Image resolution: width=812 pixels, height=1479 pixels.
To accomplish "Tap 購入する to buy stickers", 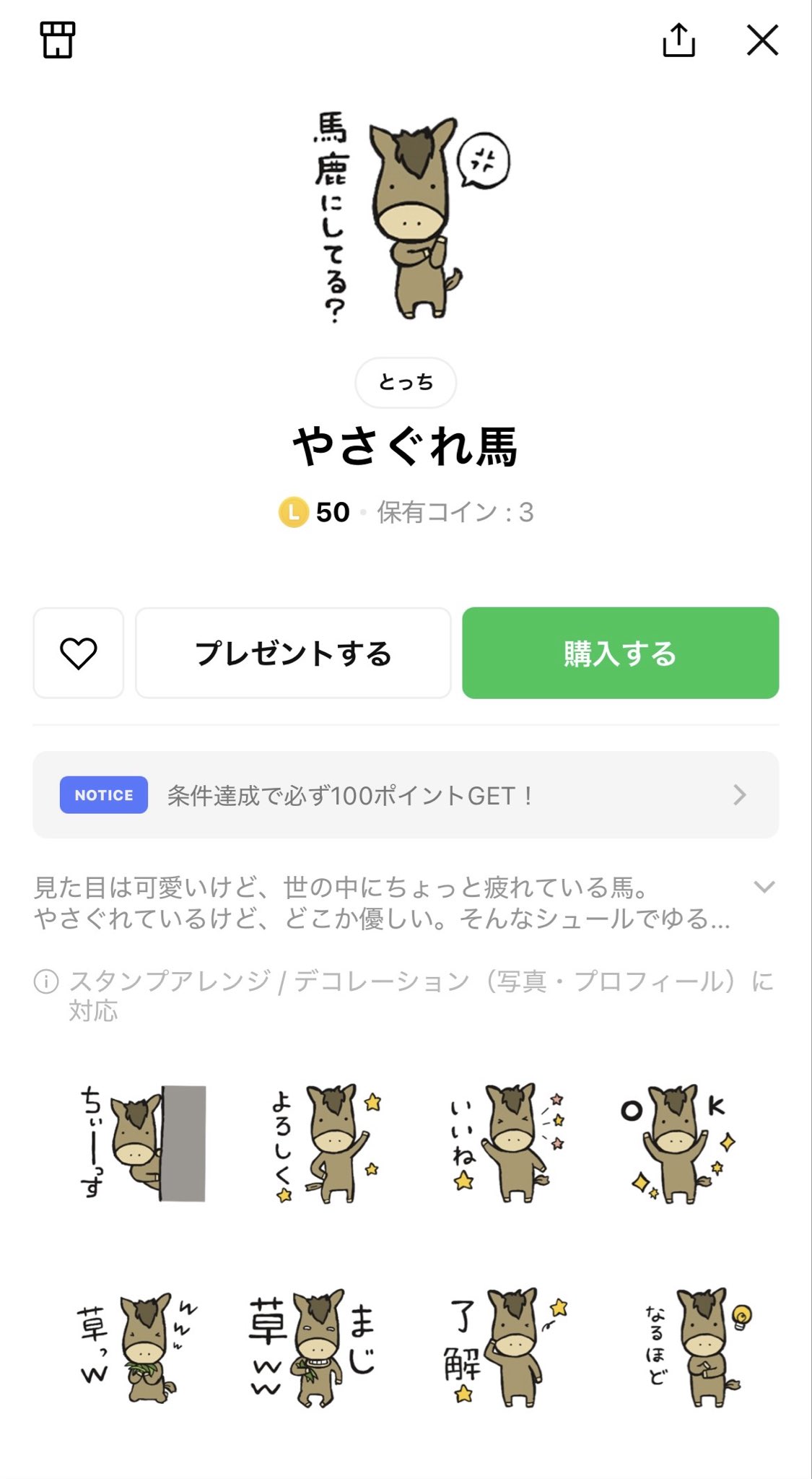I will 620,653.
